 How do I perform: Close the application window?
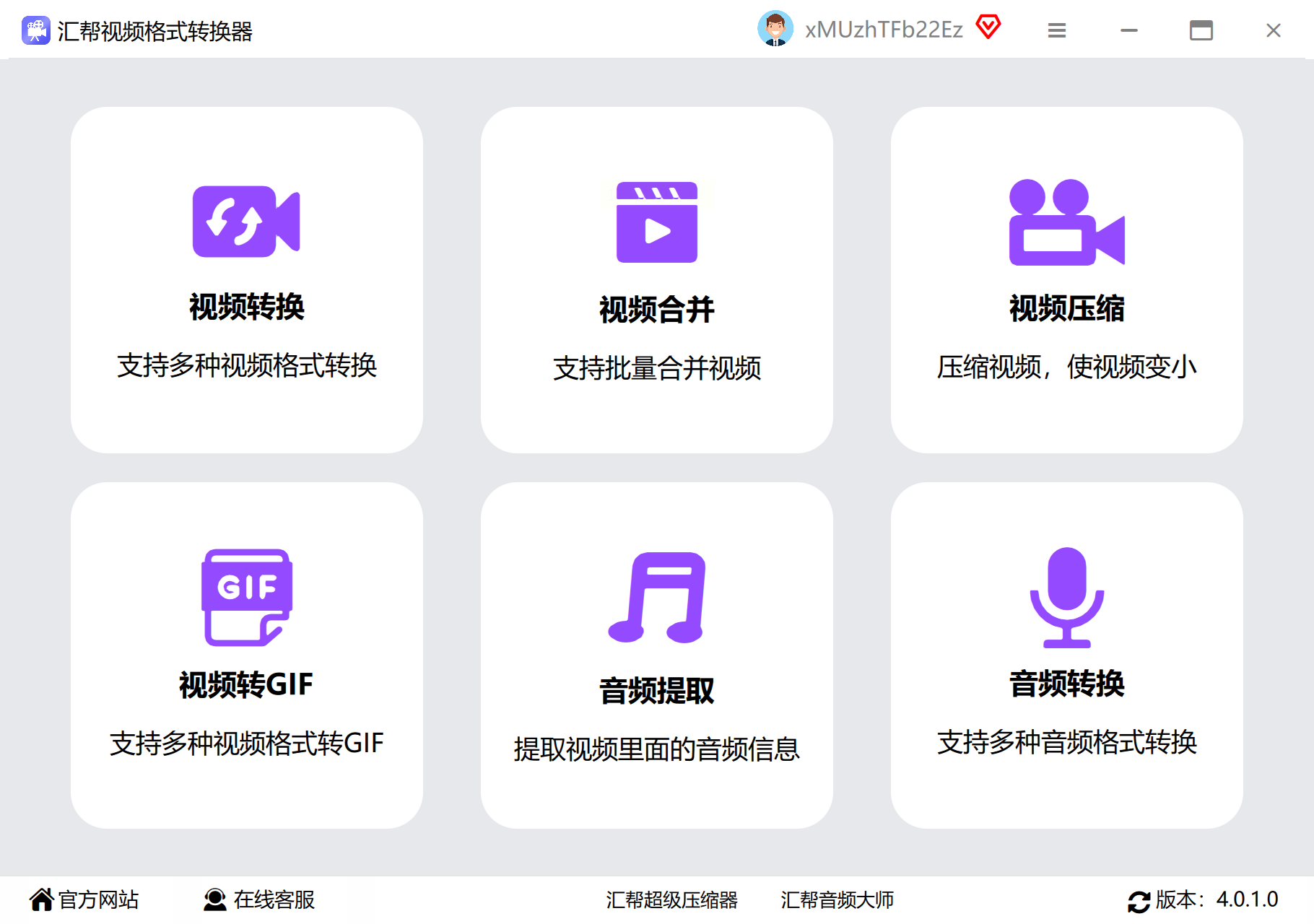click(1273, 30)
